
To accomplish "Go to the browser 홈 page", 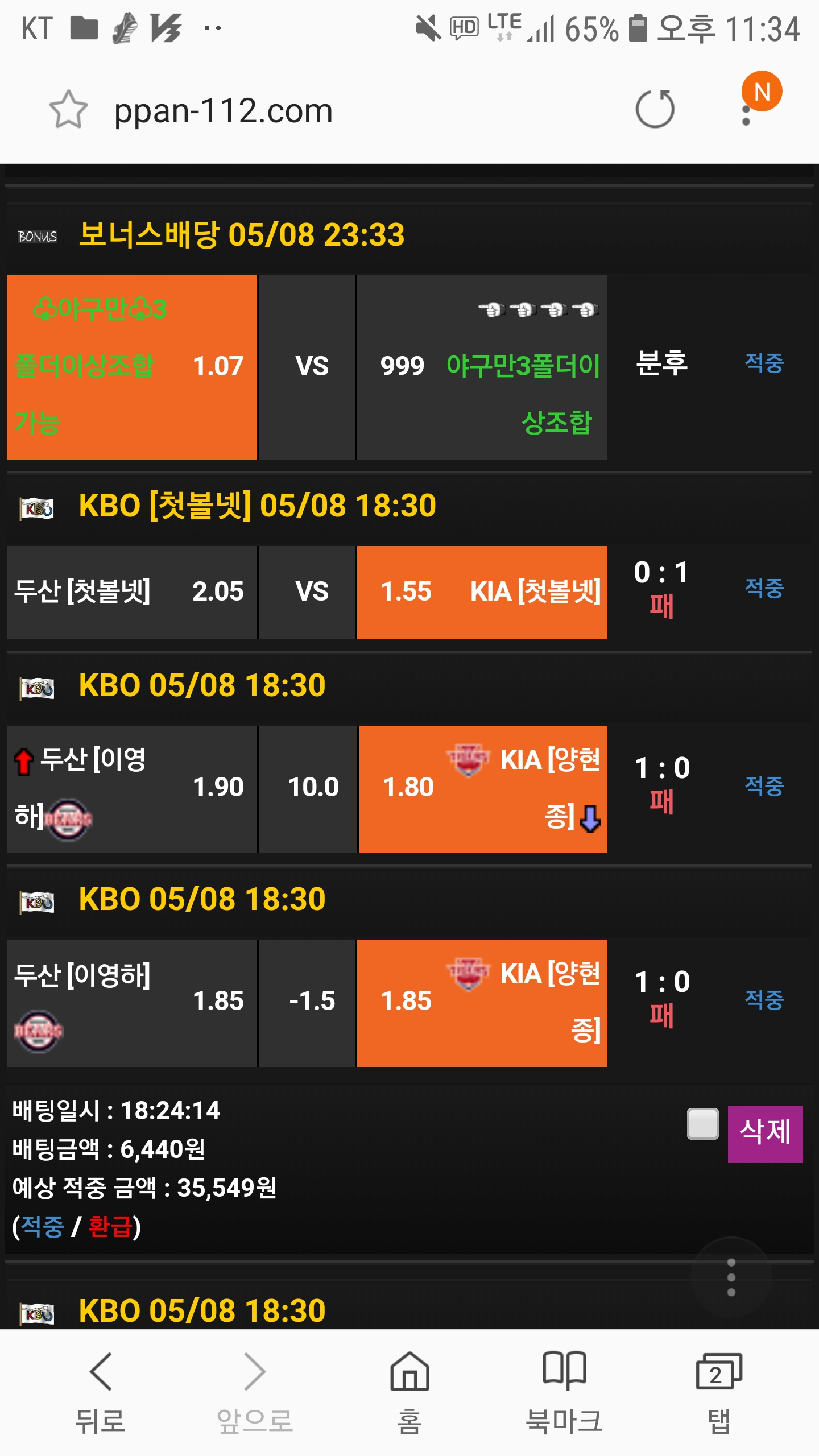I will [409, 1391].
